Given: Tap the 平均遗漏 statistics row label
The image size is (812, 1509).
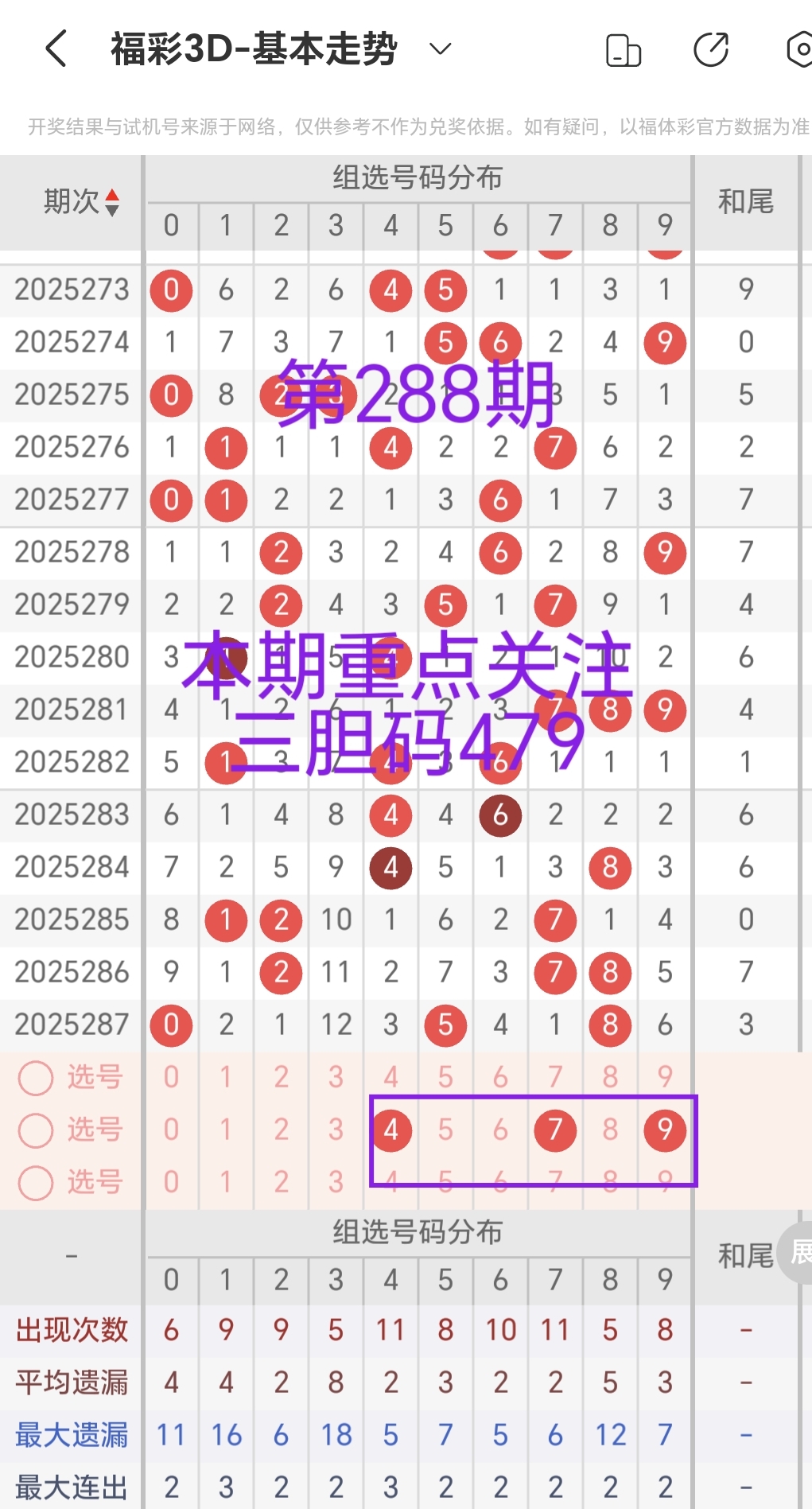Looking at the screenshot, I should click(x=73, y=1382).
